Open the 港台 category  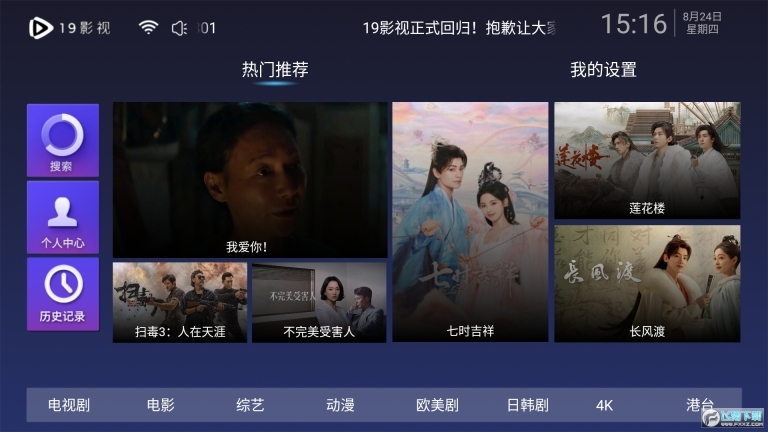[x=699, y=405]
